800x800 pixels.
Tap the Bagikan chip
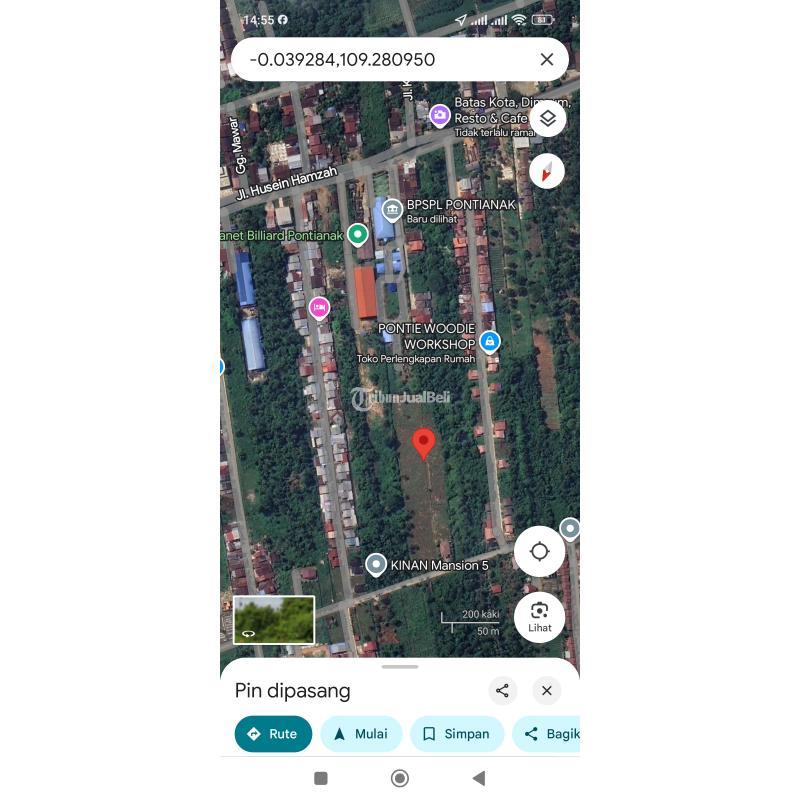tap(550, 734)
